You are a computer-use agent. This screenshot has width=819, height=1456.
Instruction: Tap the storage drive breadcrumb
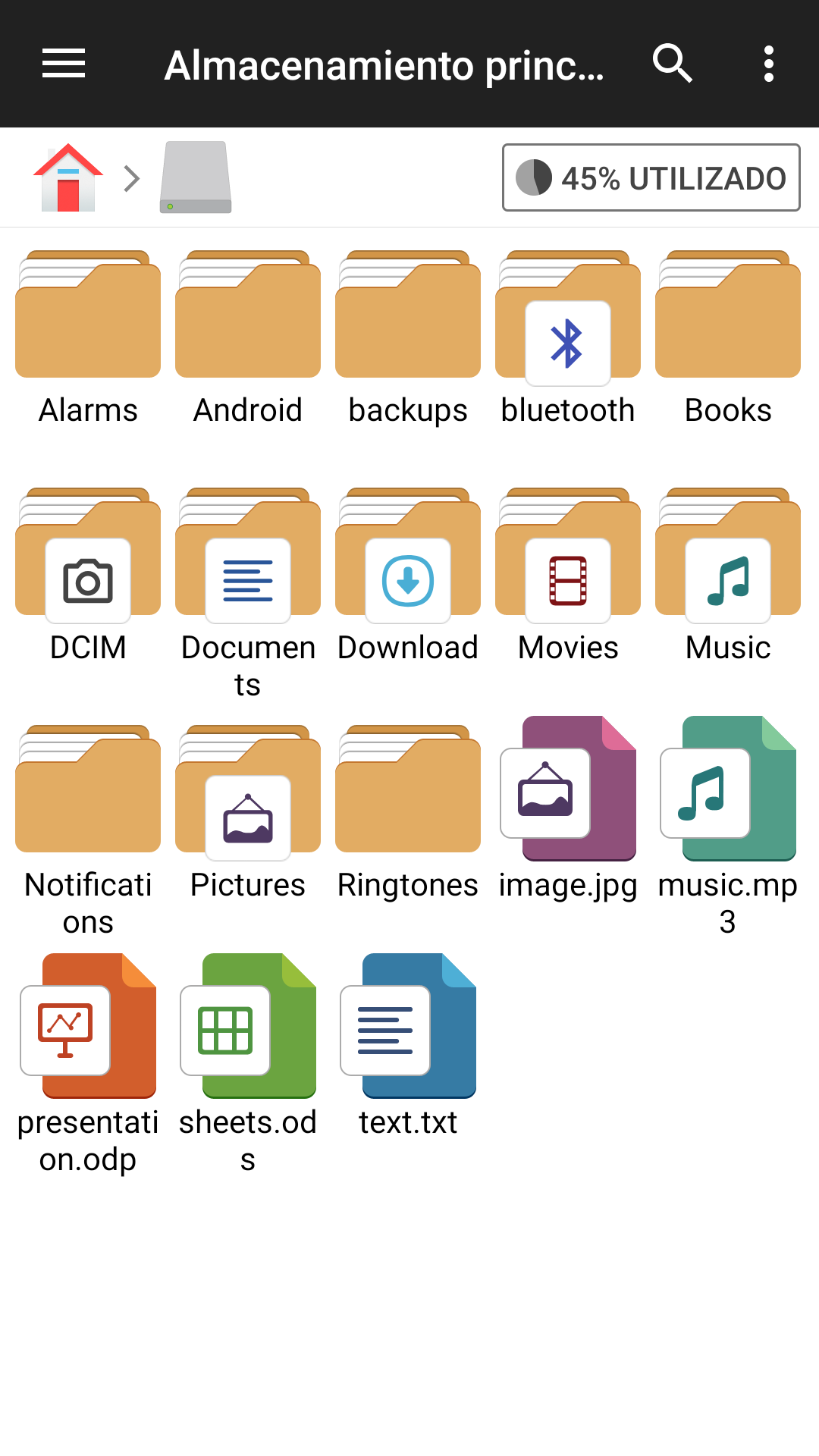coord(196,178)
